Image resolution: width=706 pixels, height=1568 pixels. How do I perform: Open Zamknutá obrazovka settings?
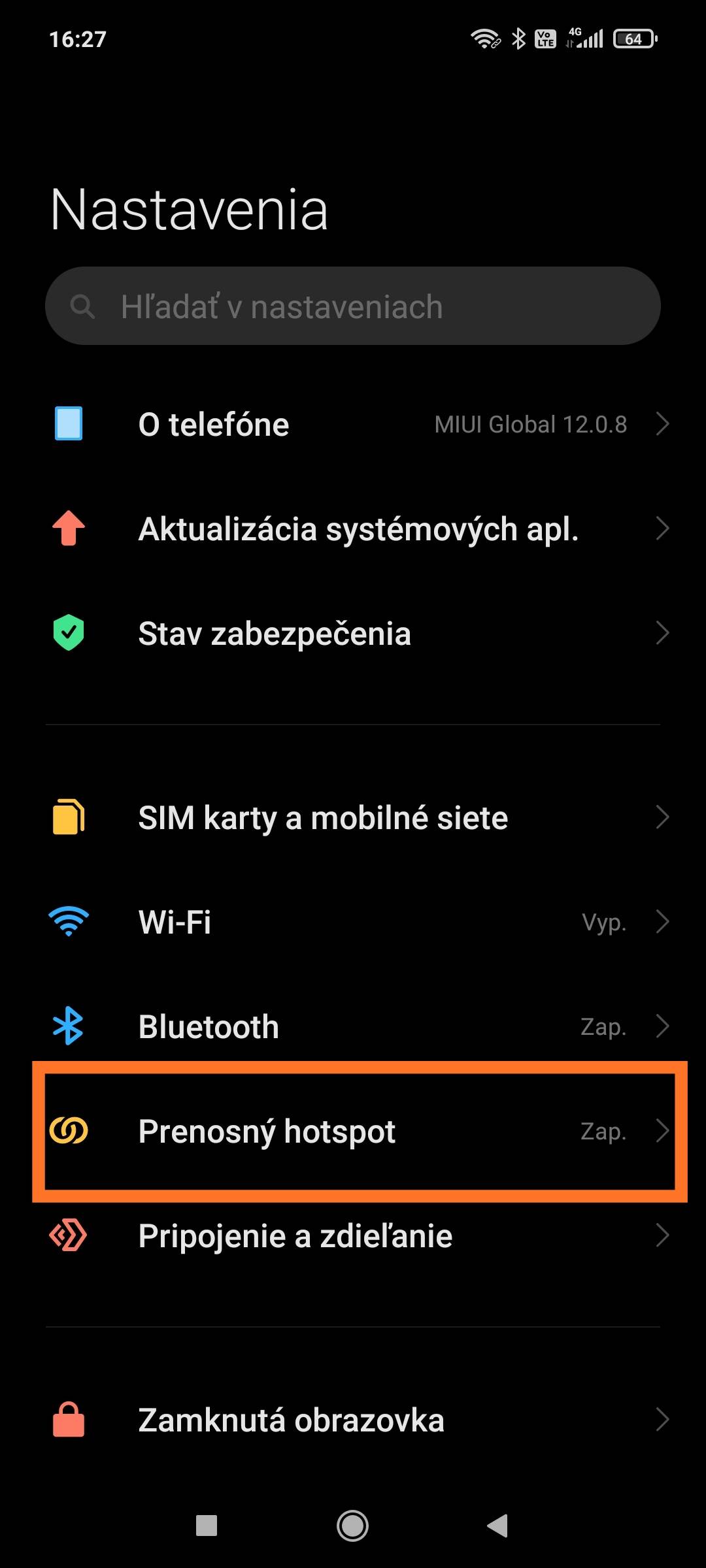pyautogui.click(x=353, y=1420)
